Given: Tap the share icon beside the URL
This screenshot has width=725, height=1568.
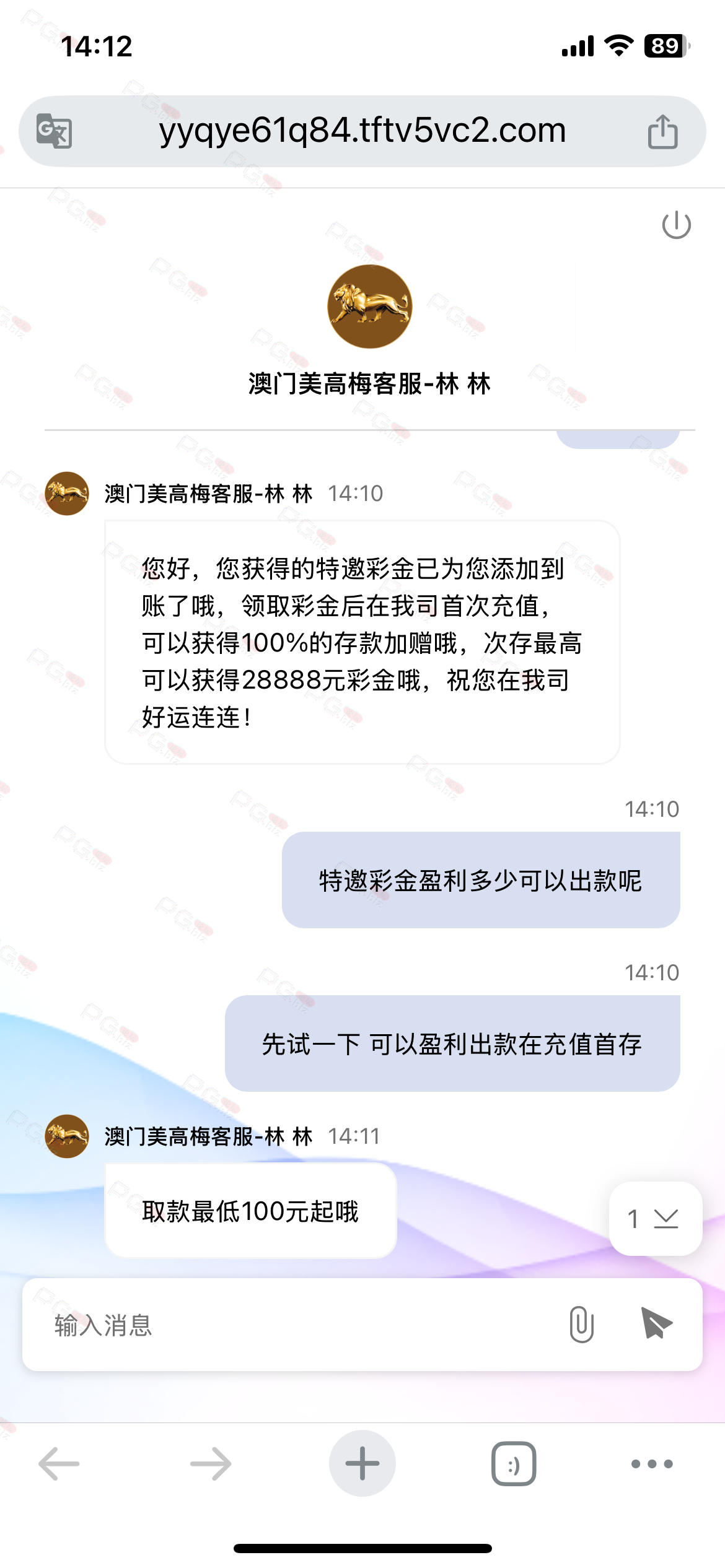Looking at the screenshot, I should pos(664,130).
